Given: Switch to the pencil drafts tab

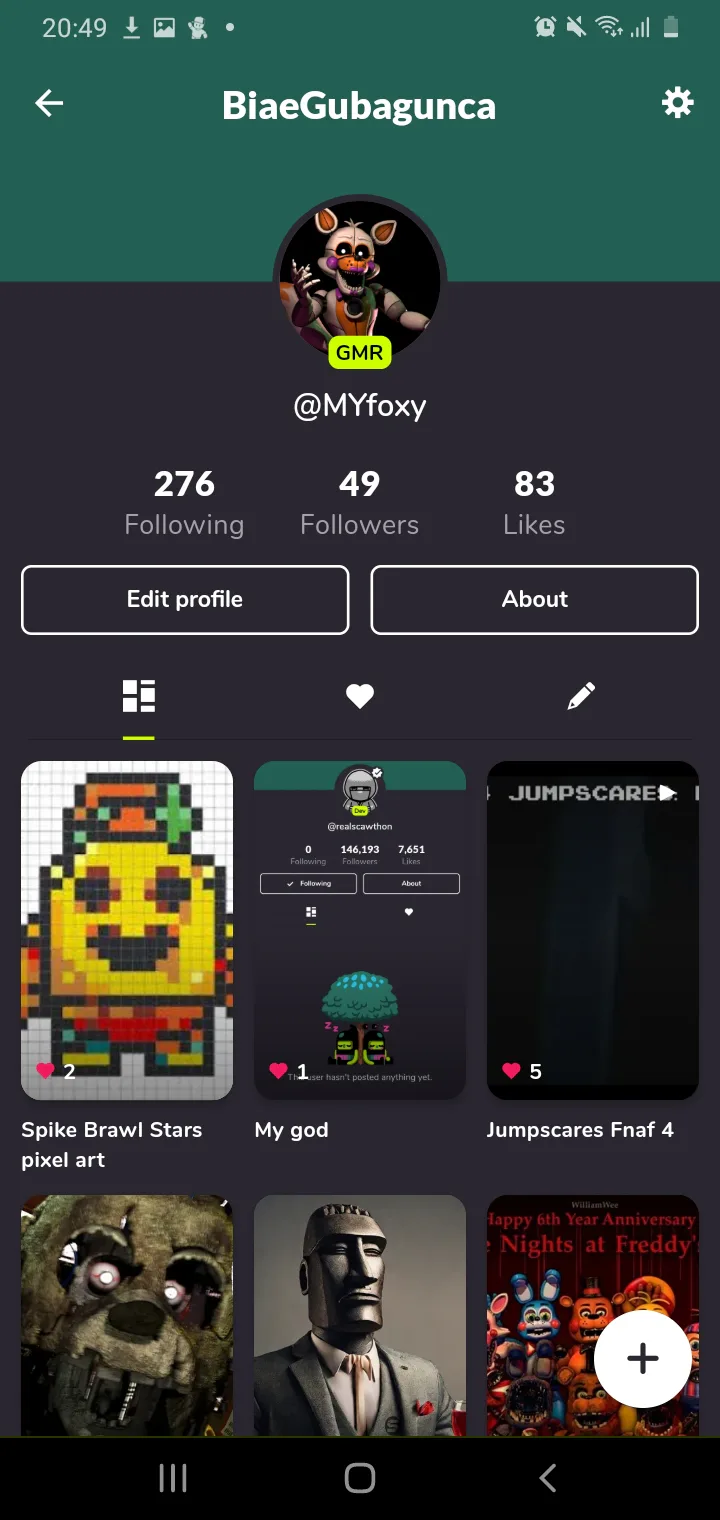Looking at the screenshot, I should click(x=581, y=696).
